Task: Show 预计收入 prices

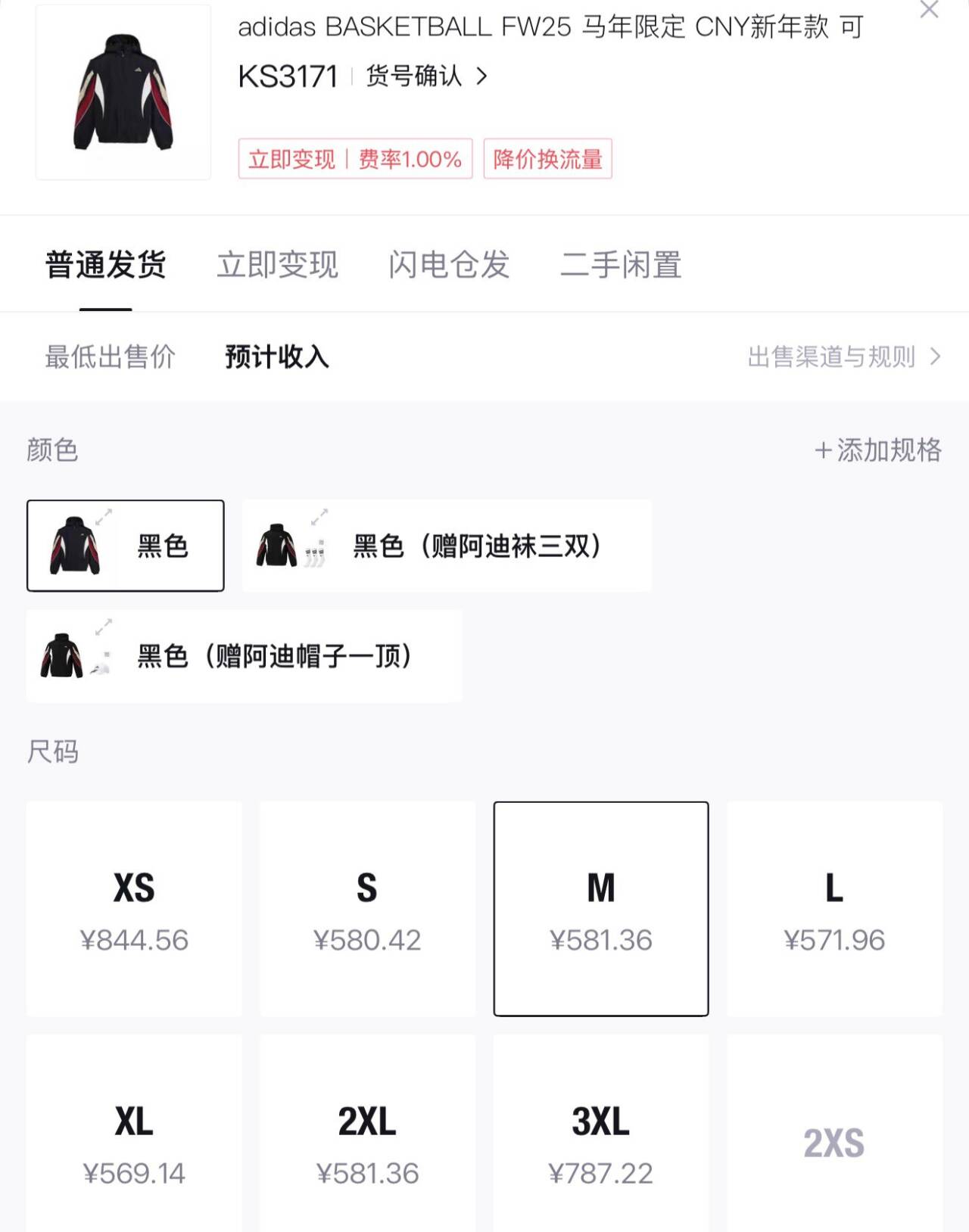Action: (x=277, y=356)
